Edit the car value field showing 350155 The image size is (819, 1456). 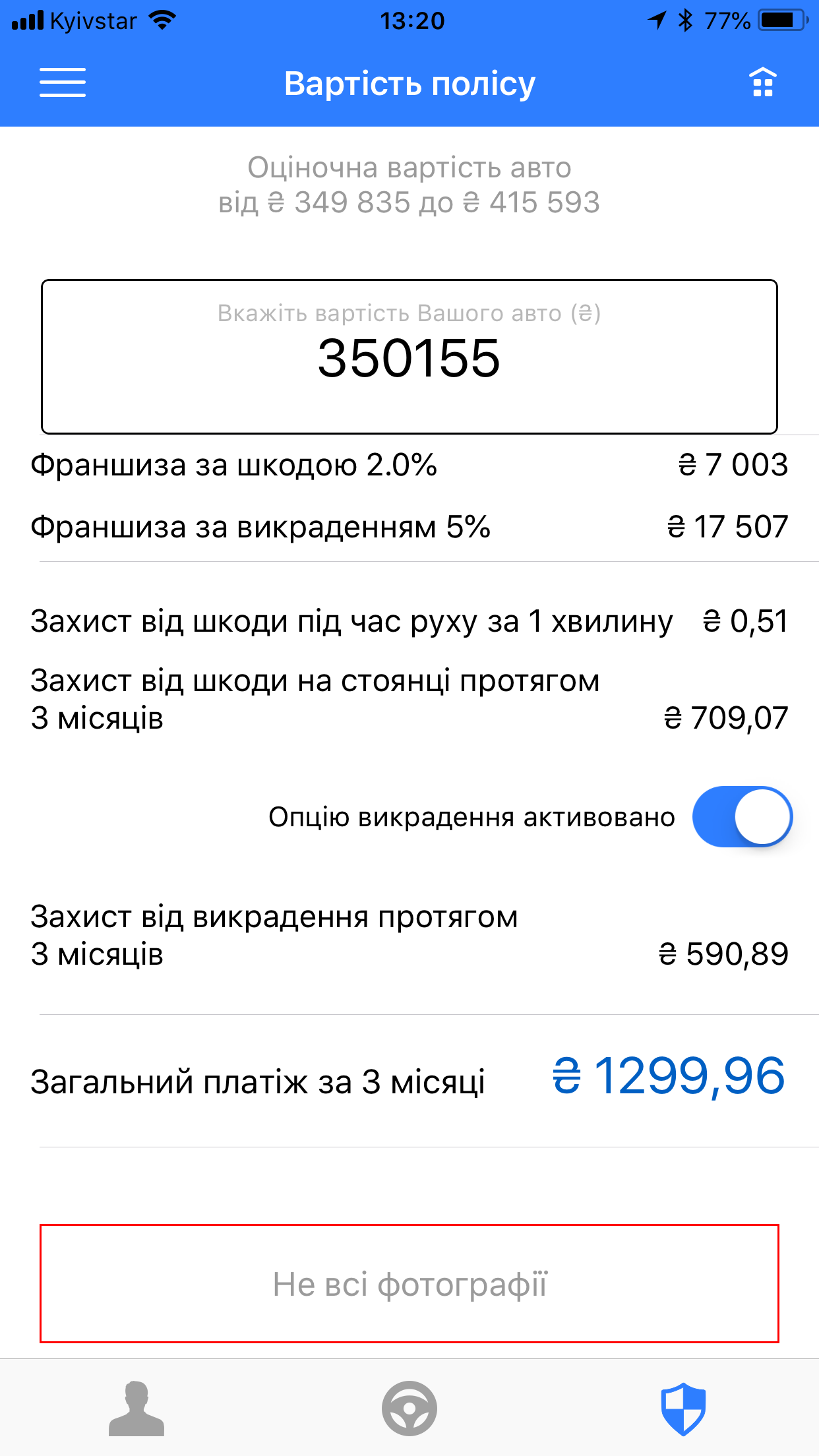coord(409,357)
